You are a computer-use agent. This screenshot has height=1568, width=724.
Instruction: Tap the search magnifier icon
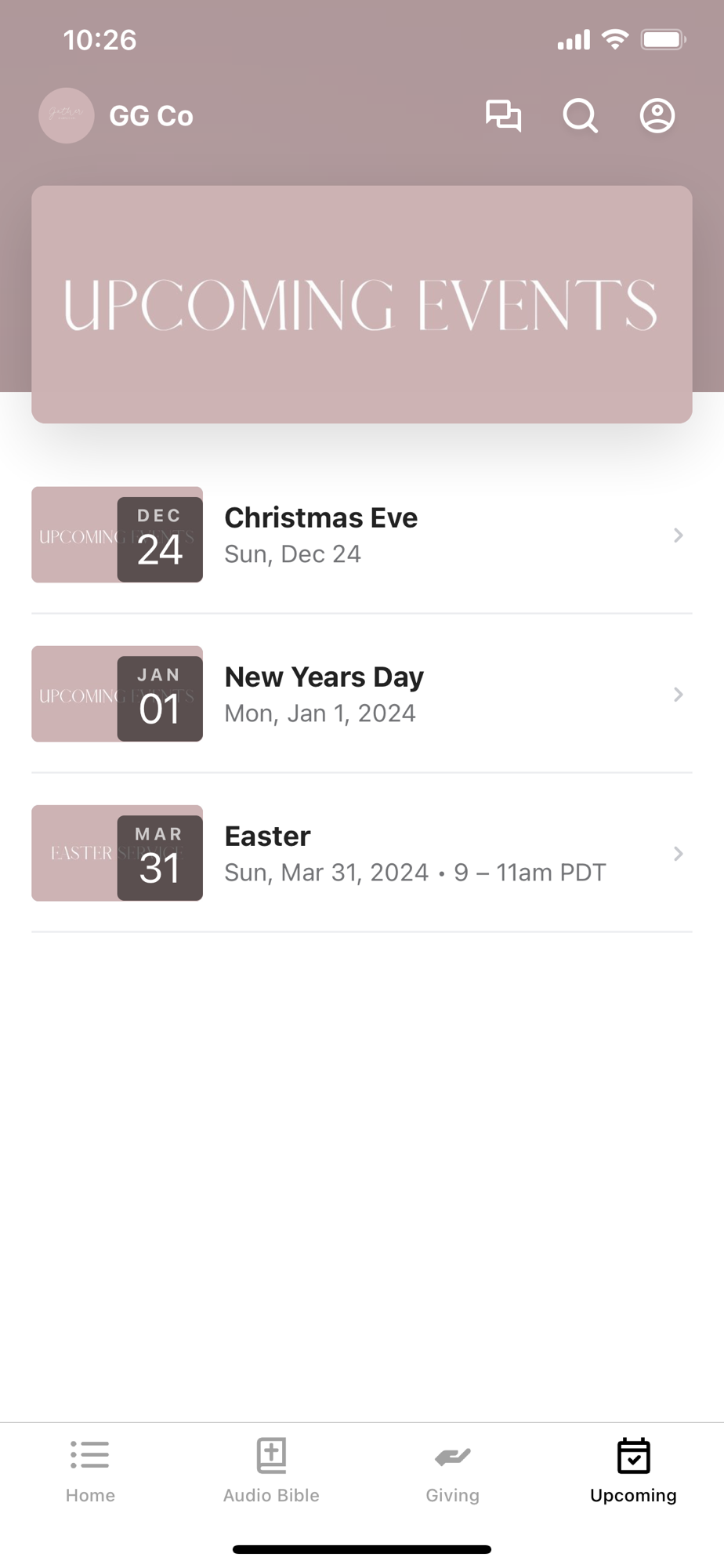pyautogui.click(x=581, y=116)
